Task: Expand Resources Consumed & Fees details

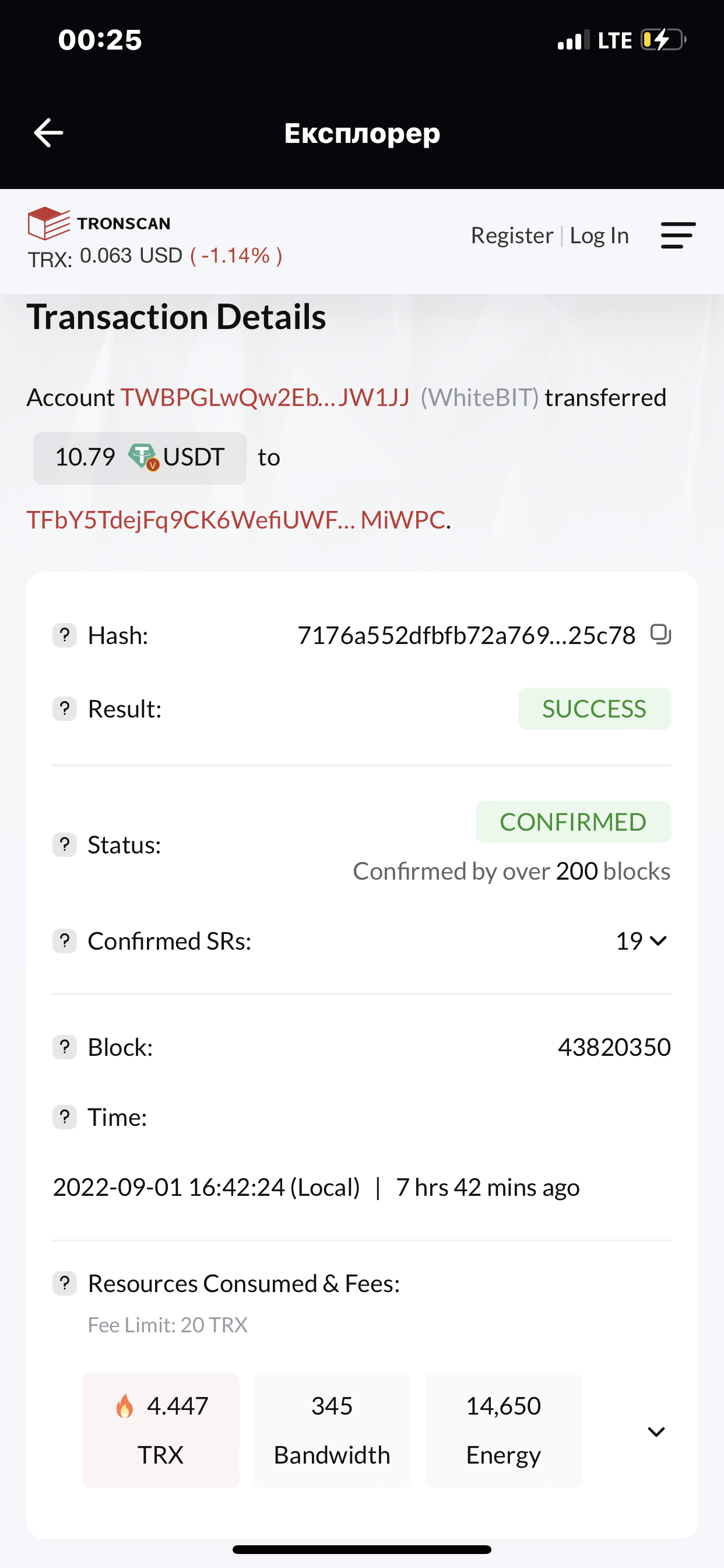Action: (656, 1431)
